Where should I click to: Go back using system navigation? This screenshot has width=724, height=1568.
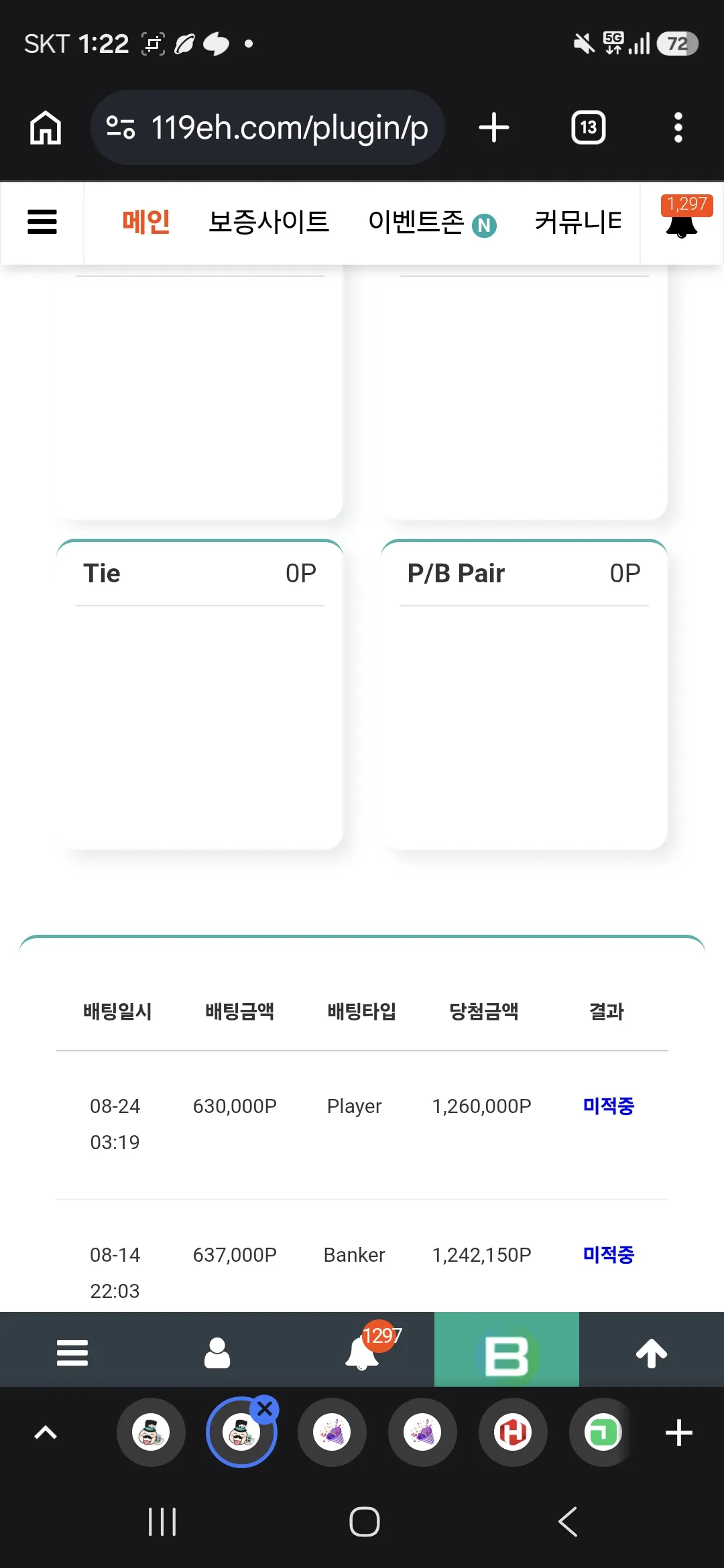[568, 1521]
